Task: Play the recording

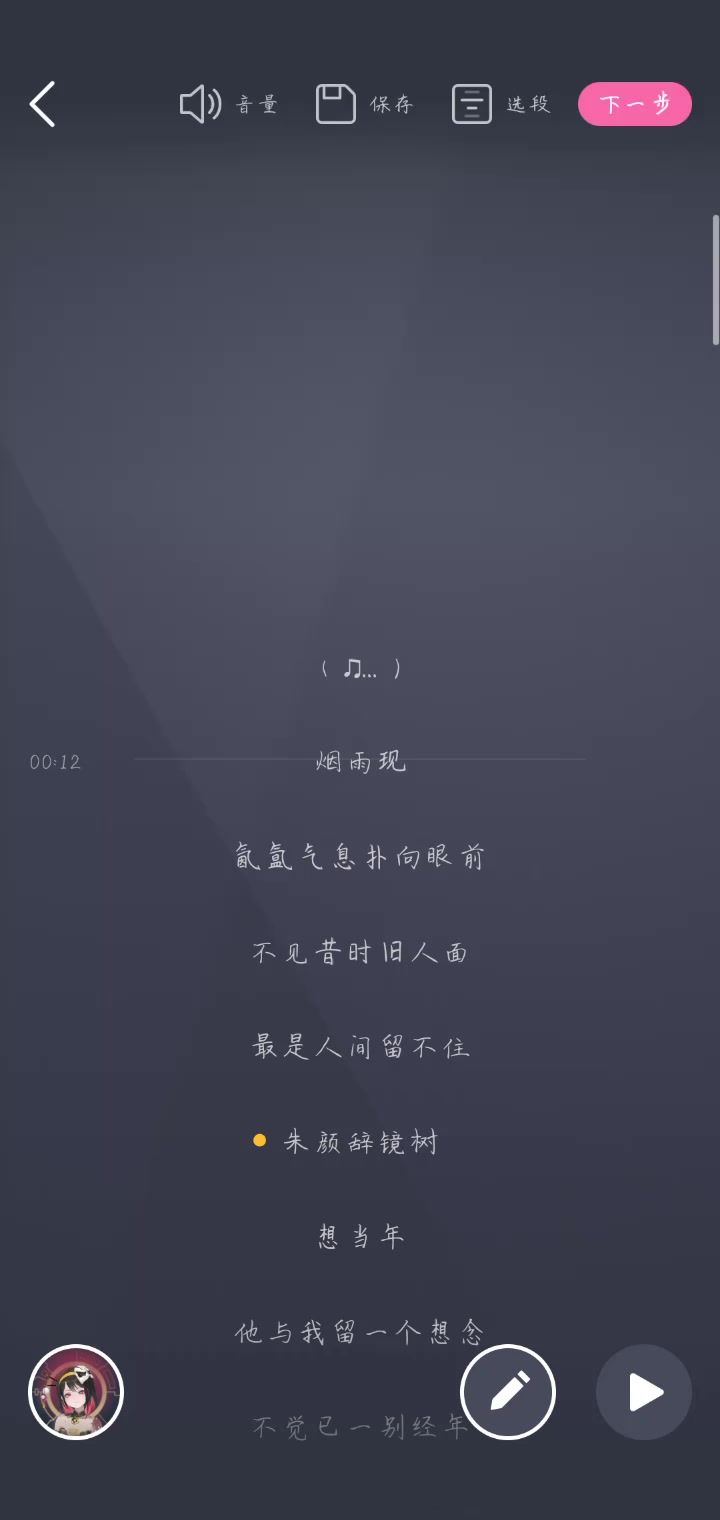Action: pos(644,1392)
